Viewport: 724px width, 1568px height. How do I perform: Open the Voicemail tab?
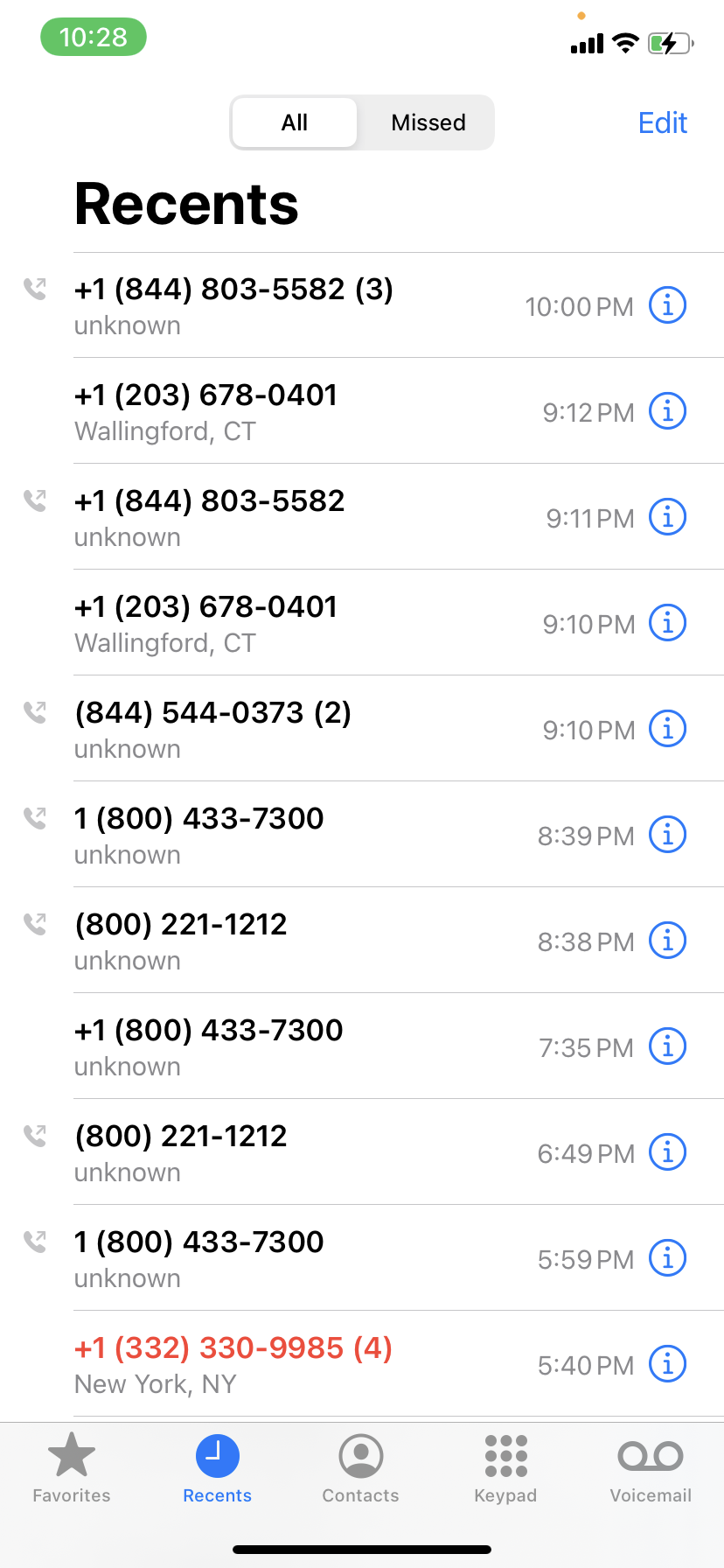tap(651, 1468)
